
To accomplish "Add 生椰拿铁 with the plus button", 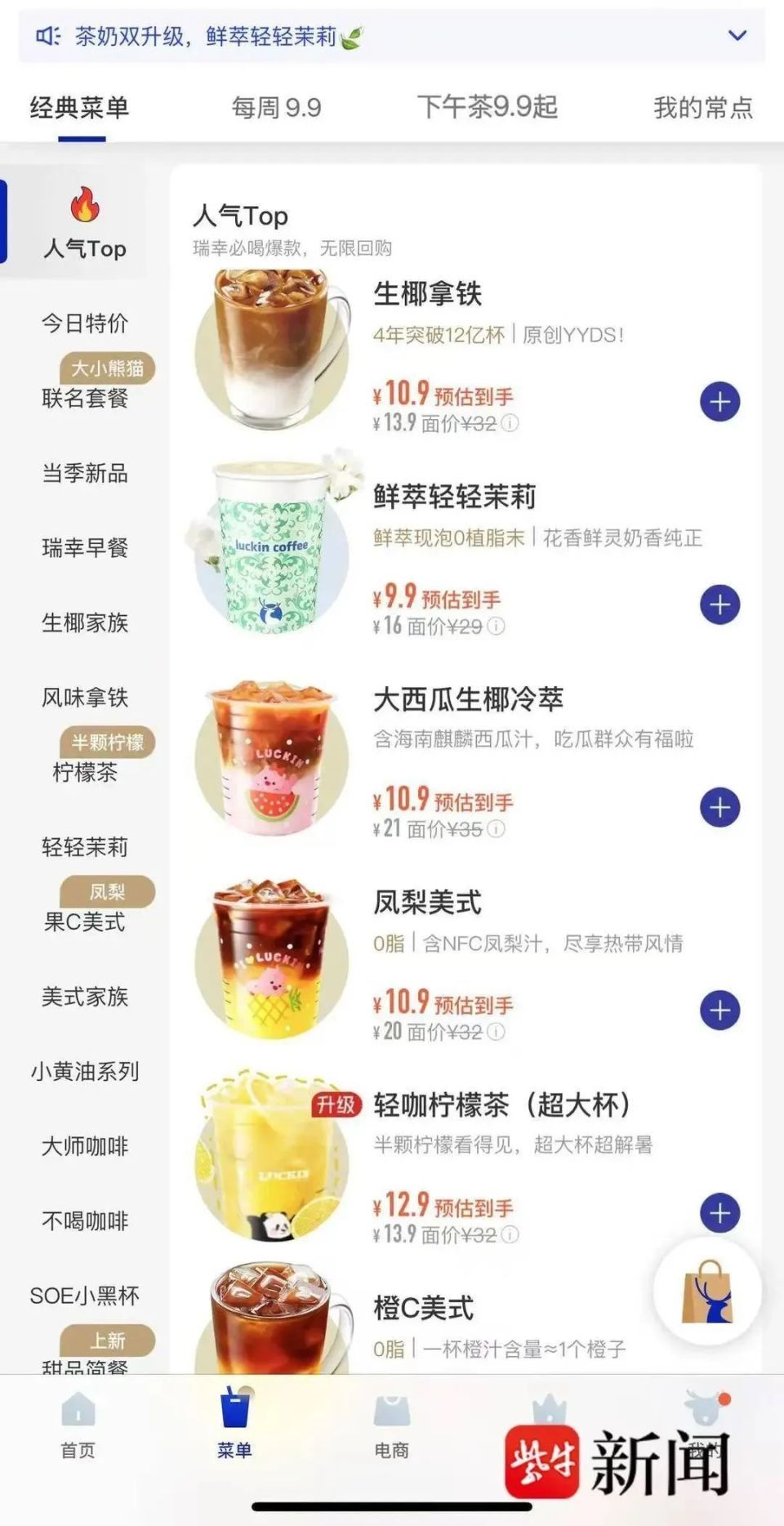I will (719, 402).
